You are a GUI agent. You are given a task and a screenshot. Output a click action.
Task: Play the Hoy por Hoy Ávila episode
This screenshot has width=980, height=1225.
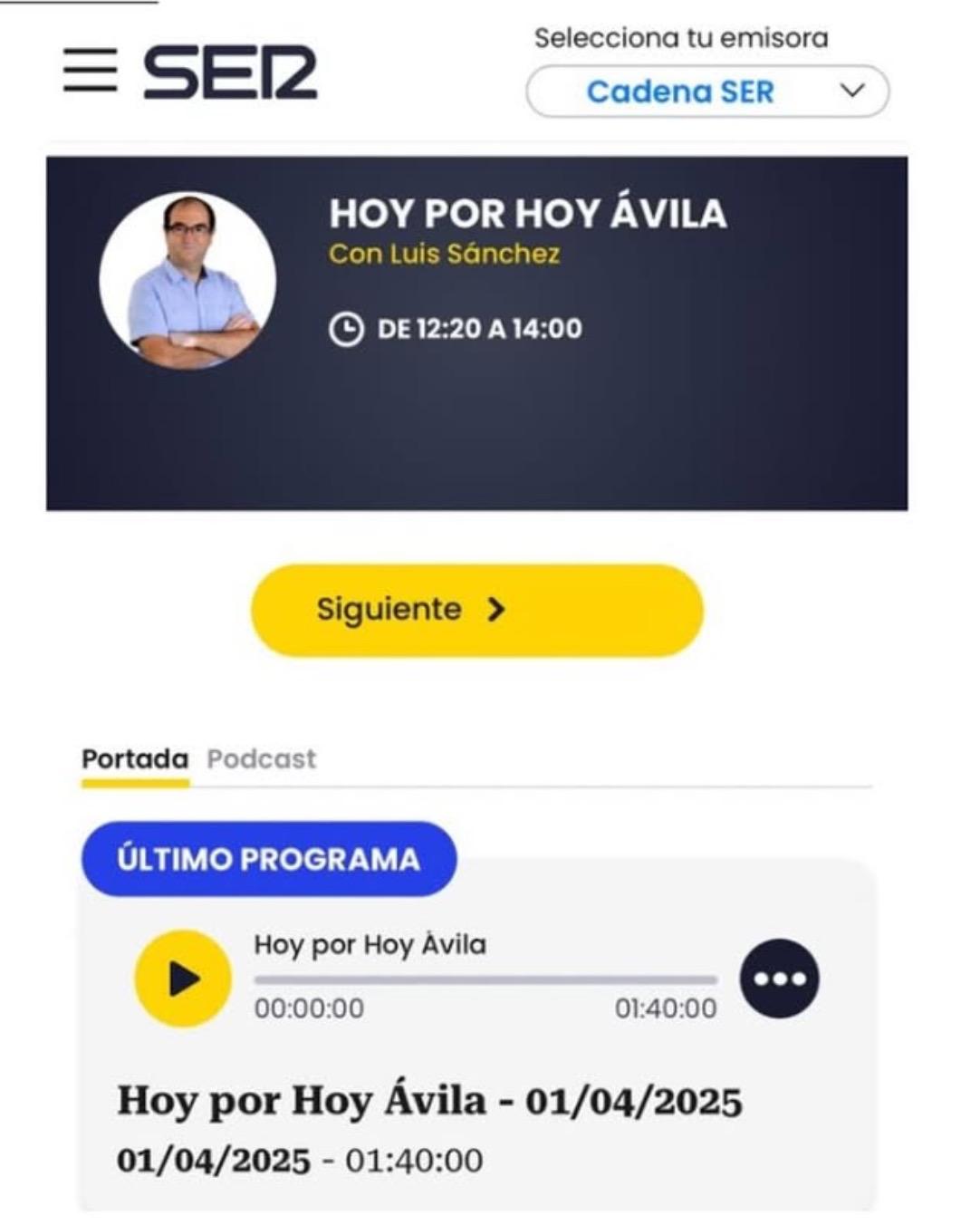(x=183, y=979)
